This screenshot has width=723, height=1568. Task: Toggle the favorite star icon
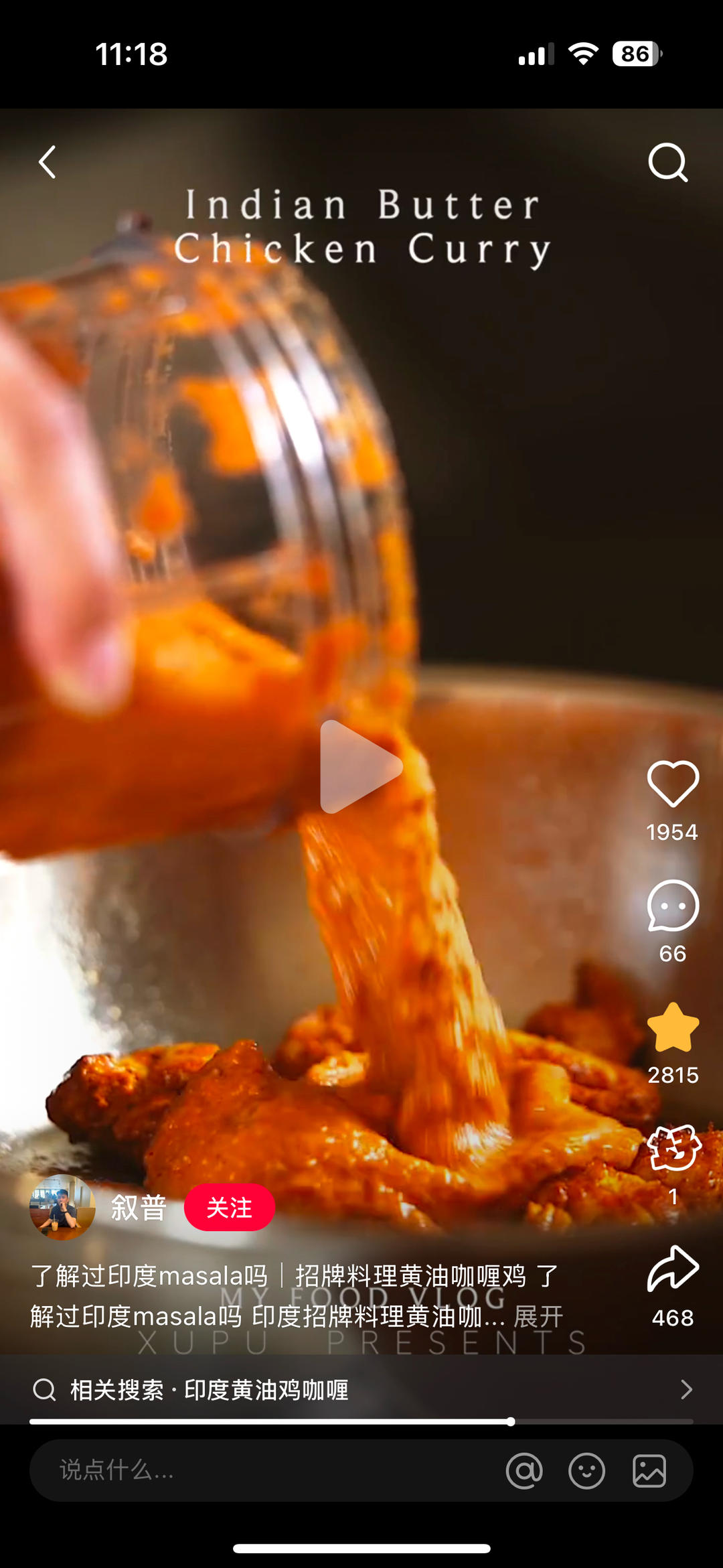[673, 1027]
